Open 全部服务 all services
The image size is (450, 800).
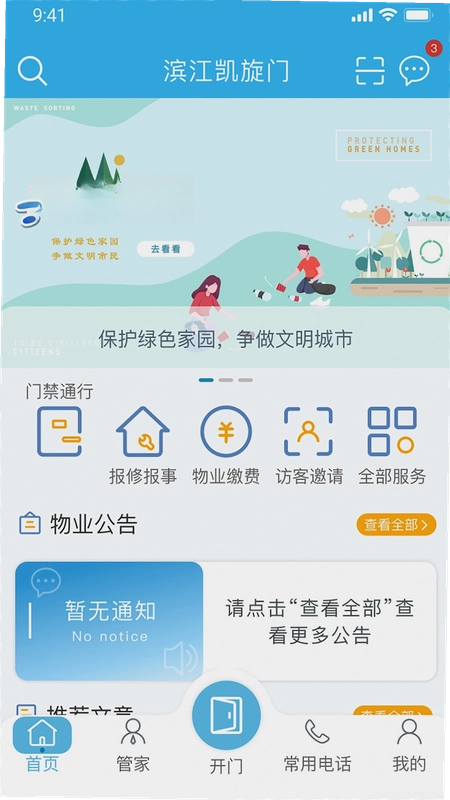392,445
